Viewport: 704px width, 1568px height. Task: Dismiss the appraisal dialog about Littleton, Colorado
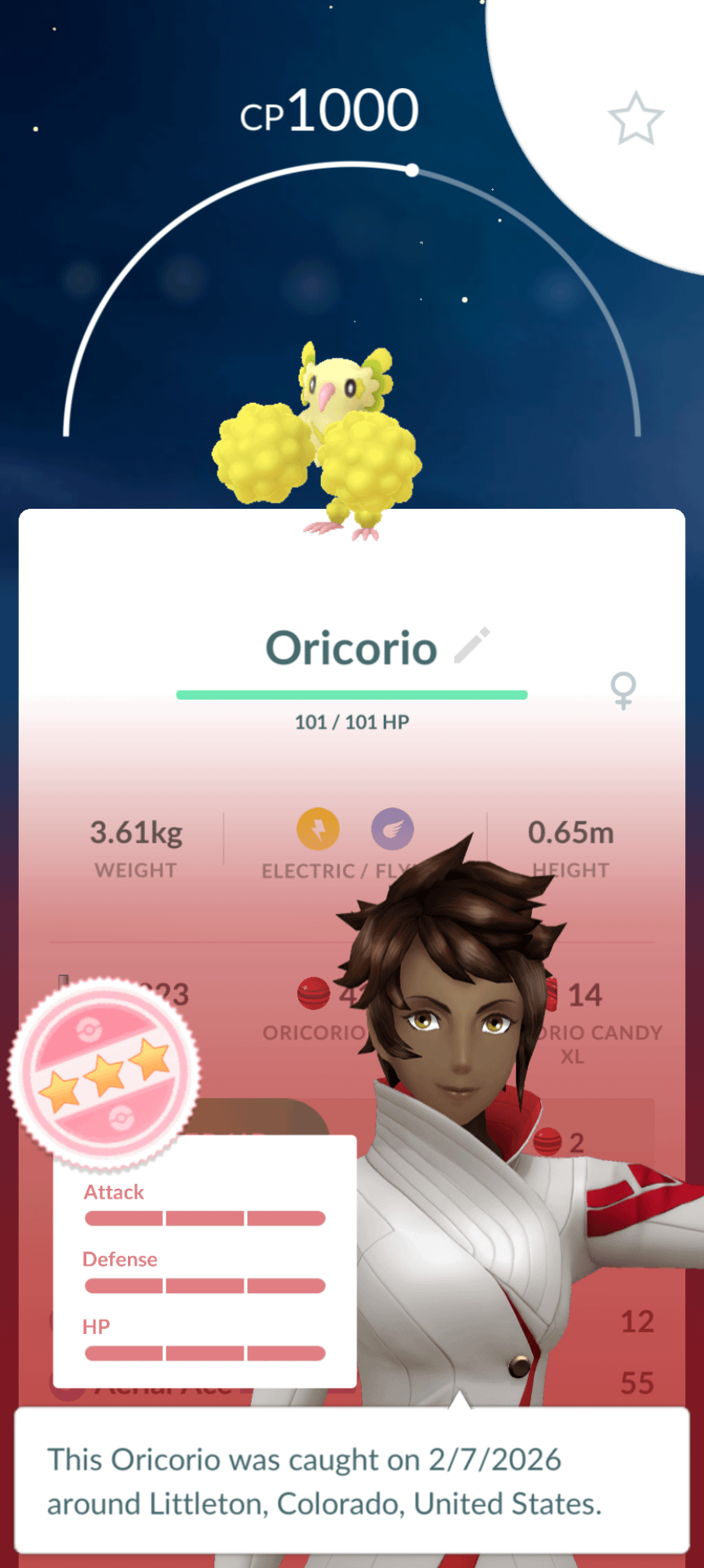point(351,1480)
